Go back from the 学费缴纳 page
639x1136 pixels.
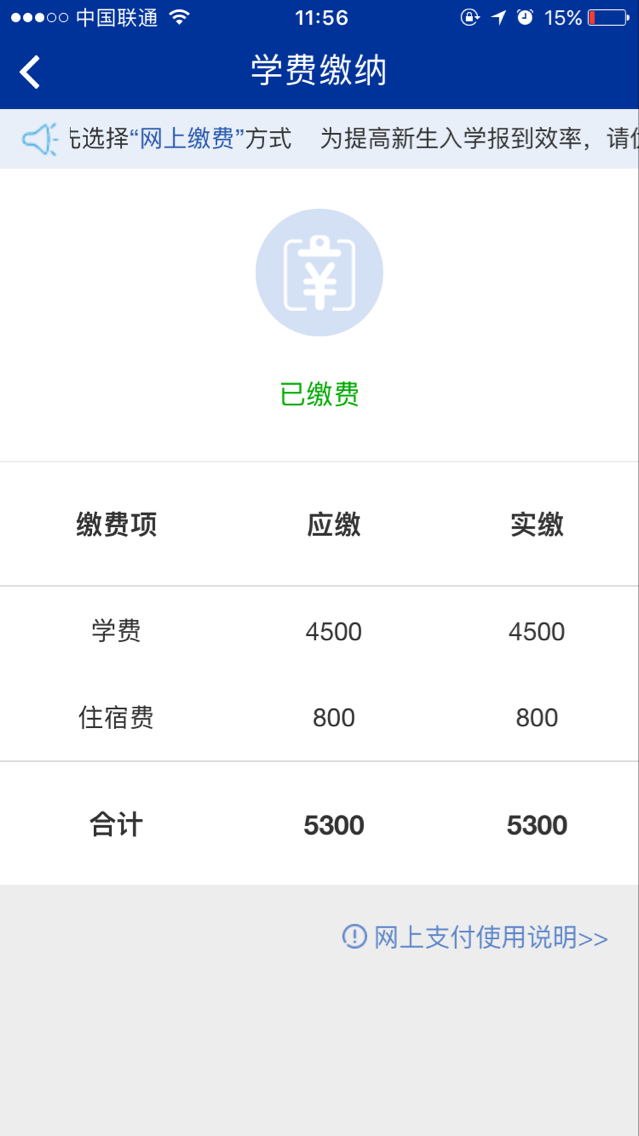(x=31, y=72)
